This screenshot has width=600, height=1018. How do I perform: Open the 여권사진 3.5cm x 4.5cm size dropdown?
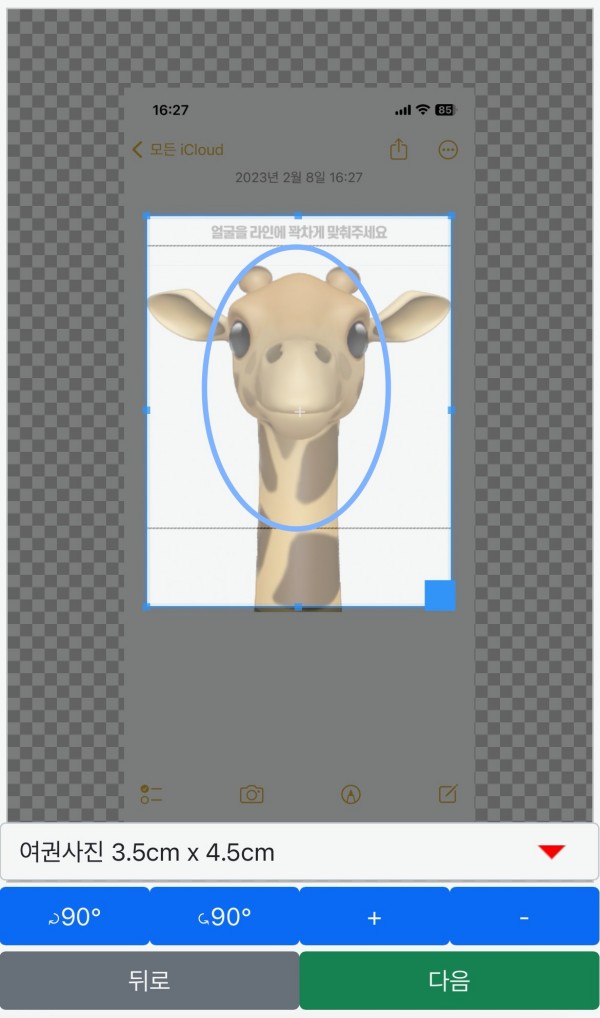[x=299, y=852]
